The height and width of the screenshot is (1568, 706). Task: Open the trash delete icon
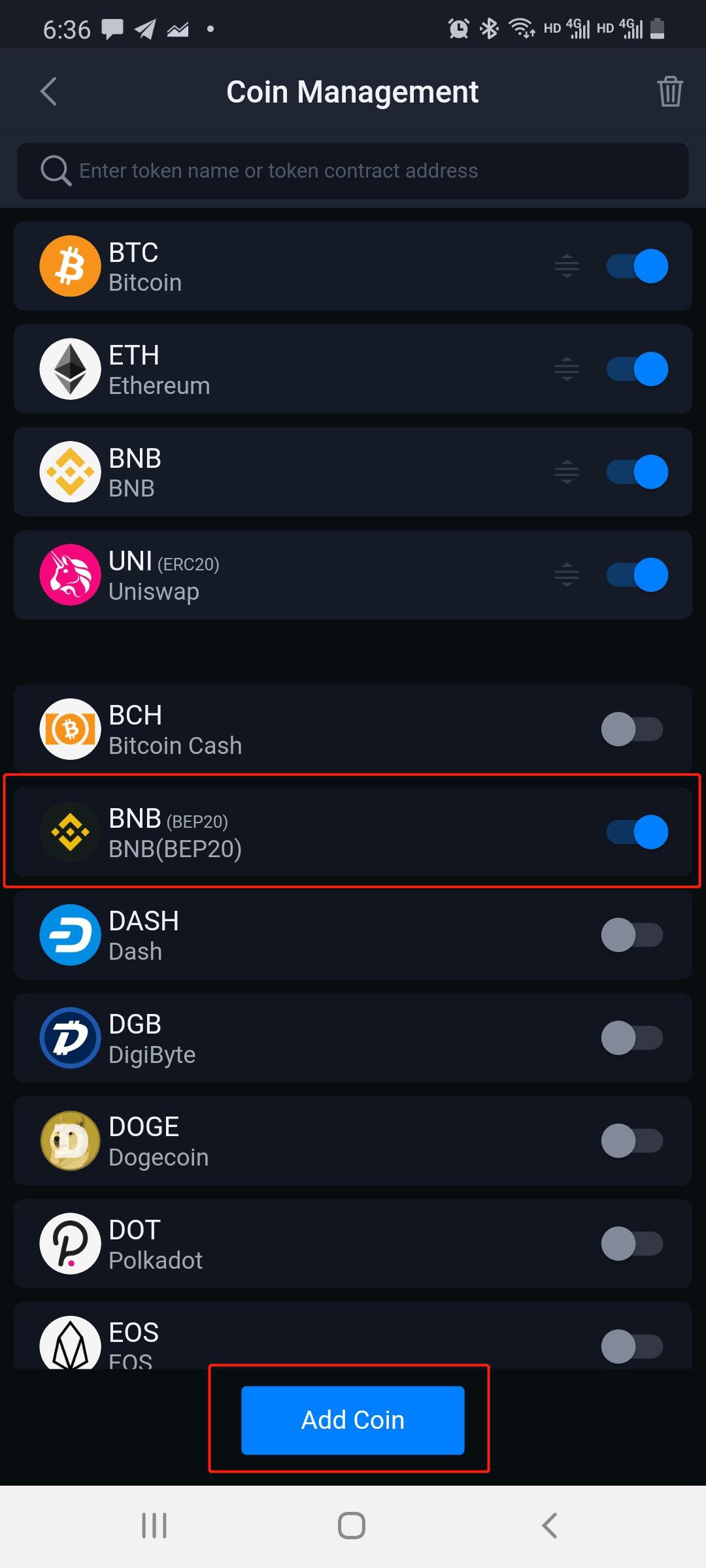click(669, 91)
